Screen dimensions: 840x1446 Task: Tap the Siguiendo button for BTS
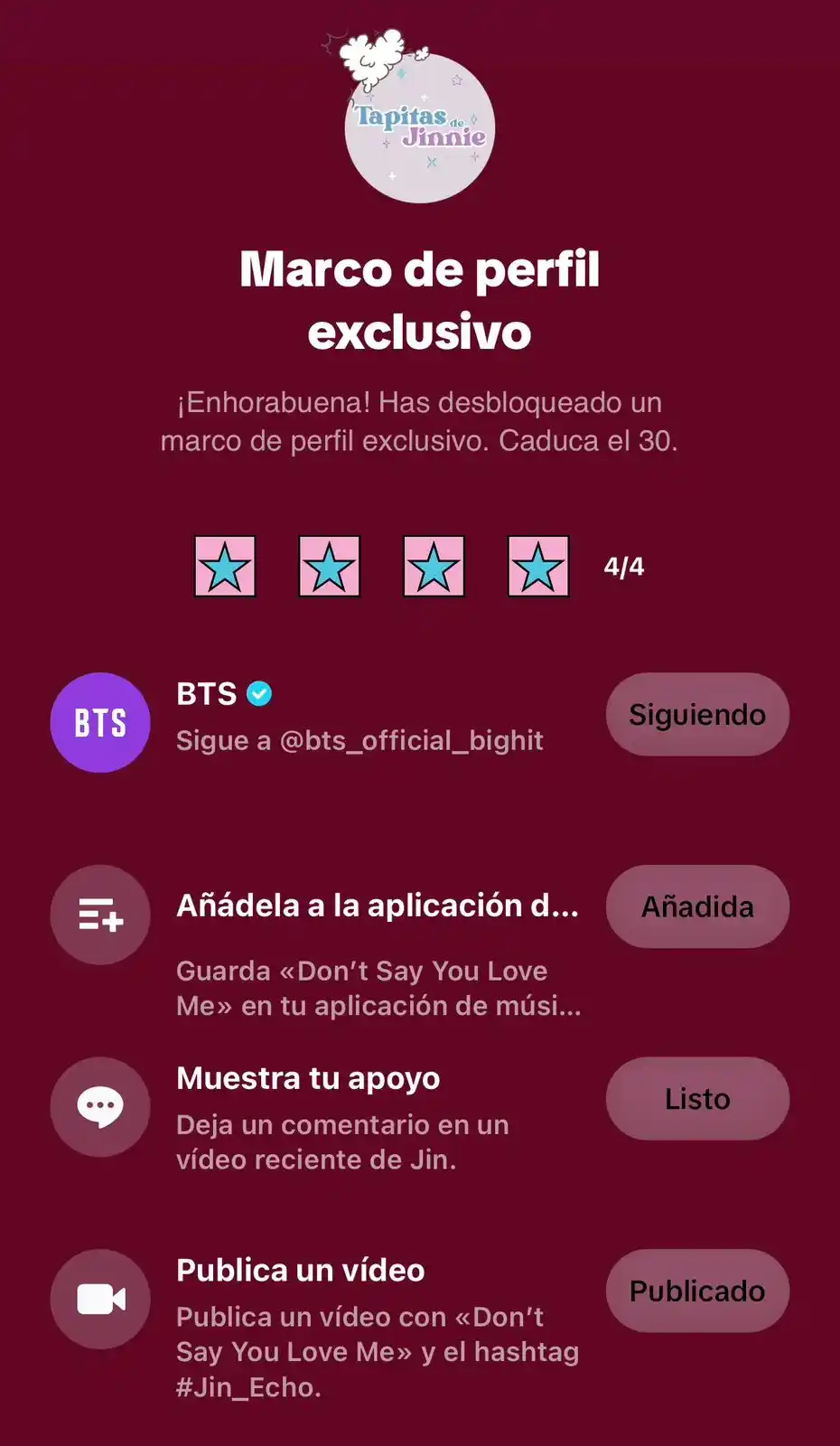pyautogui.click(x=697, y=715)
